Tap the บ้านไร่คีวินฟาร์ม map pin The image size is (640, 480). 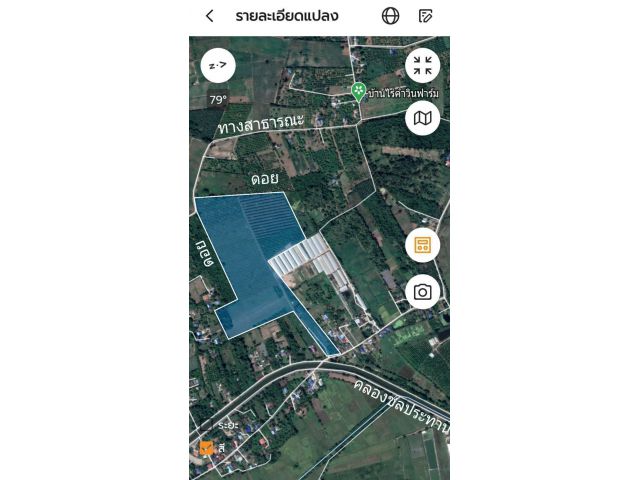[x=358, y=91]
